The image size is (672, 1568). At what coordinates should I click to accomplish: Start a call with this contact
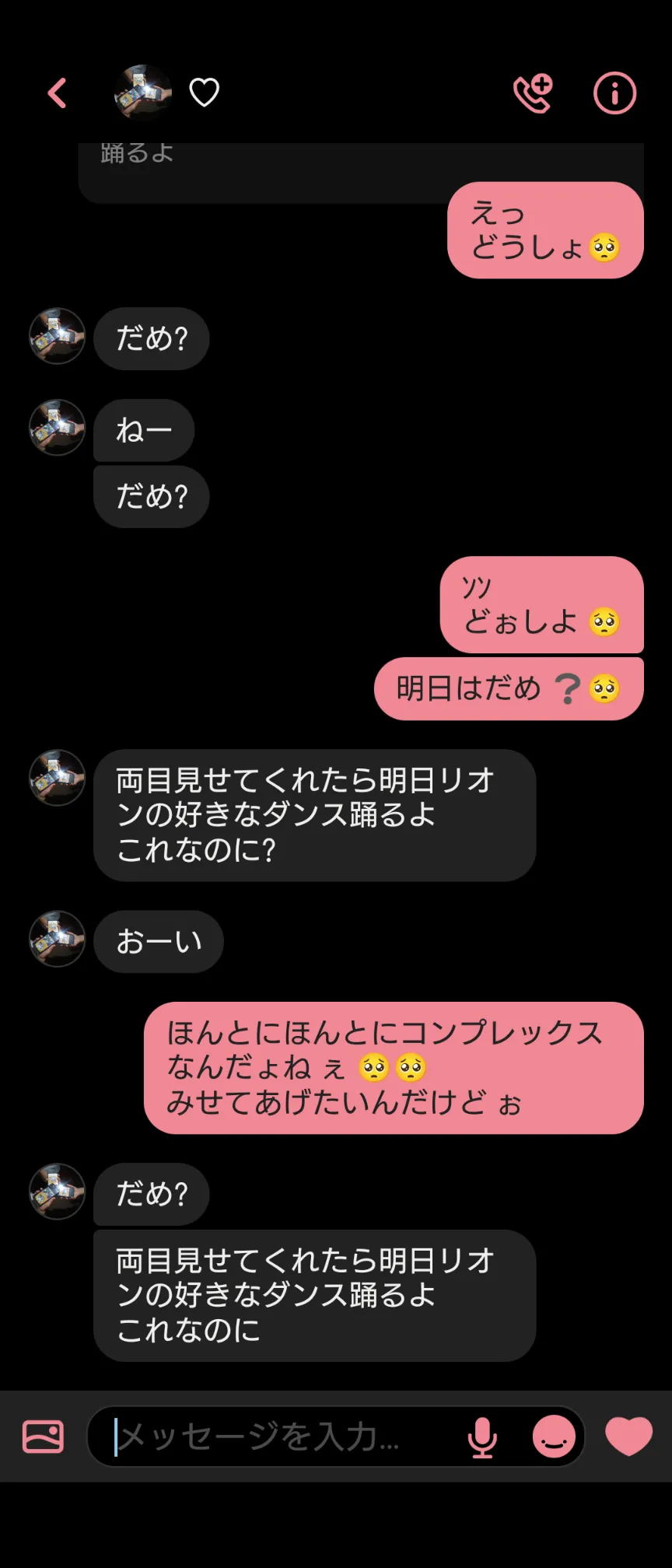click(x=534, y=94)
